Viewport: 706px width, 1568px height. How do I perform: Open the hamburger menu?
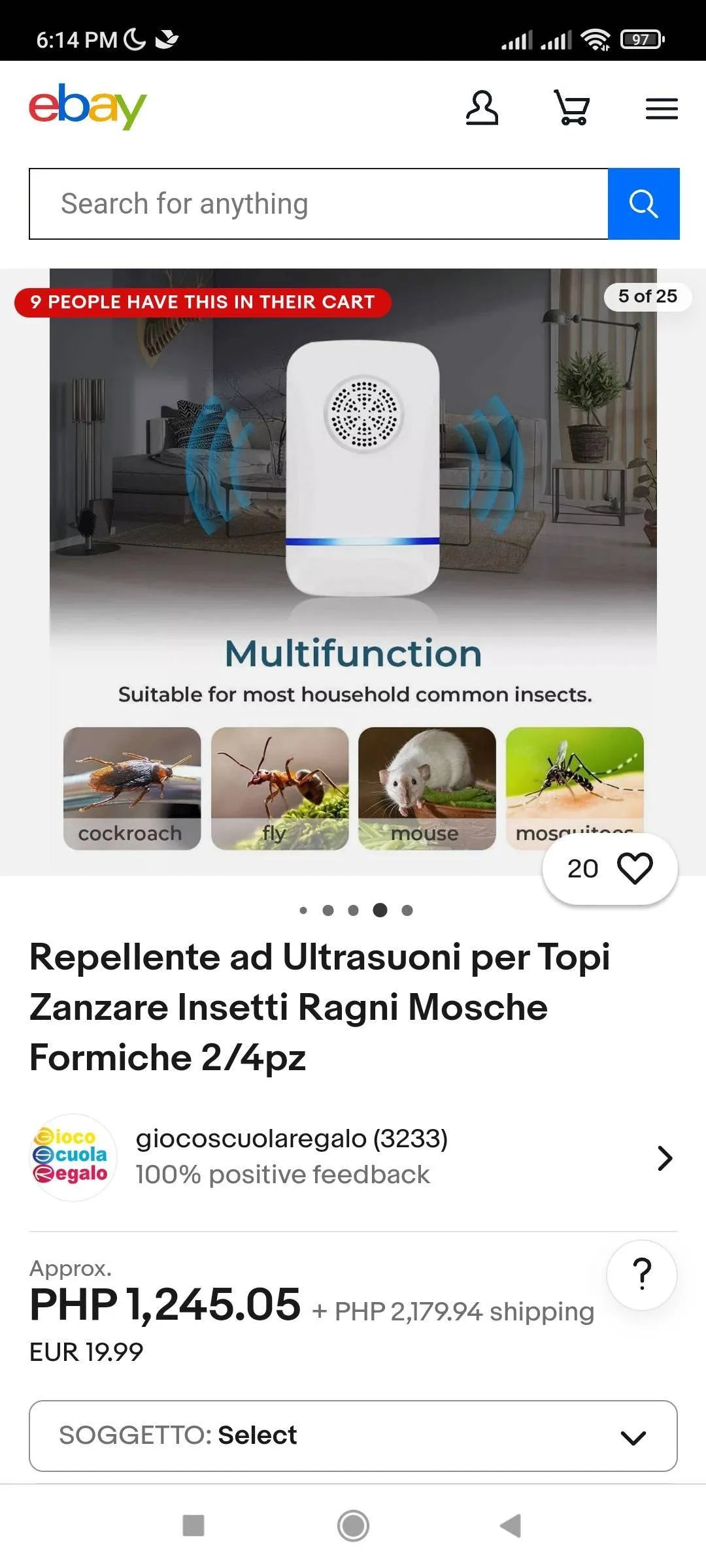click(662, 108)
